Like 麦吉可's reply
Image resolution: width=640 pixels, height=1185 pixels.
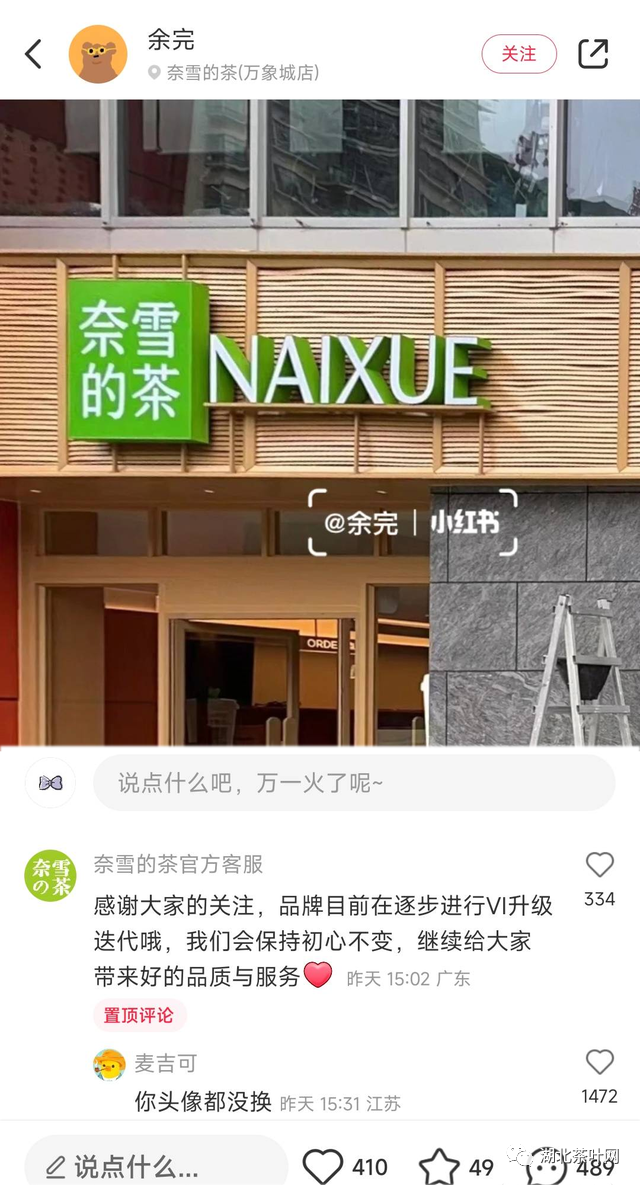(x=599, y=1063)
